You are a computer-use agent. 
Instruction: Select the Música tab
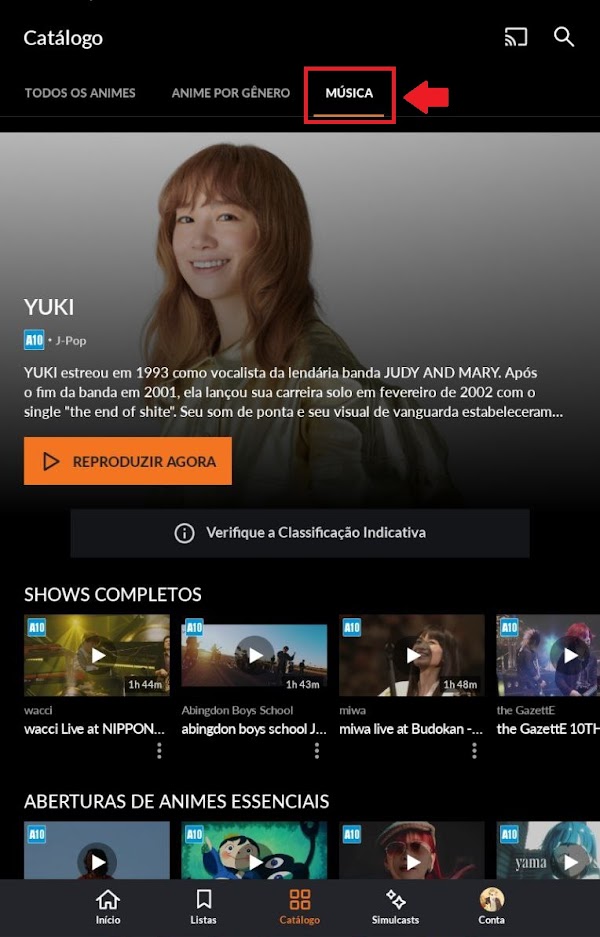[349, 93]
